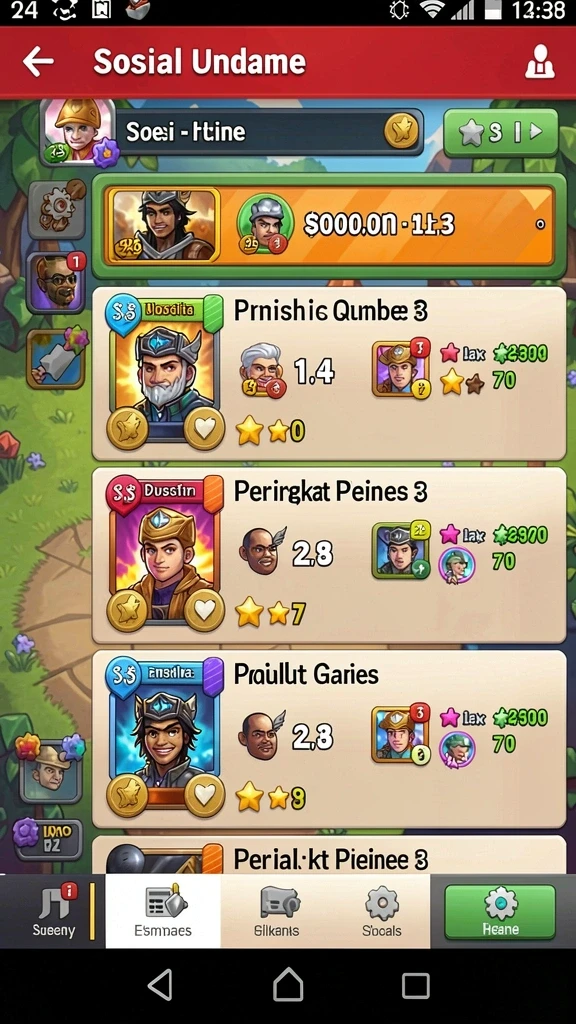Switch to the Gllkants tab
The width and height of the screenshot is (576, 1024).
tap(276, 911)
